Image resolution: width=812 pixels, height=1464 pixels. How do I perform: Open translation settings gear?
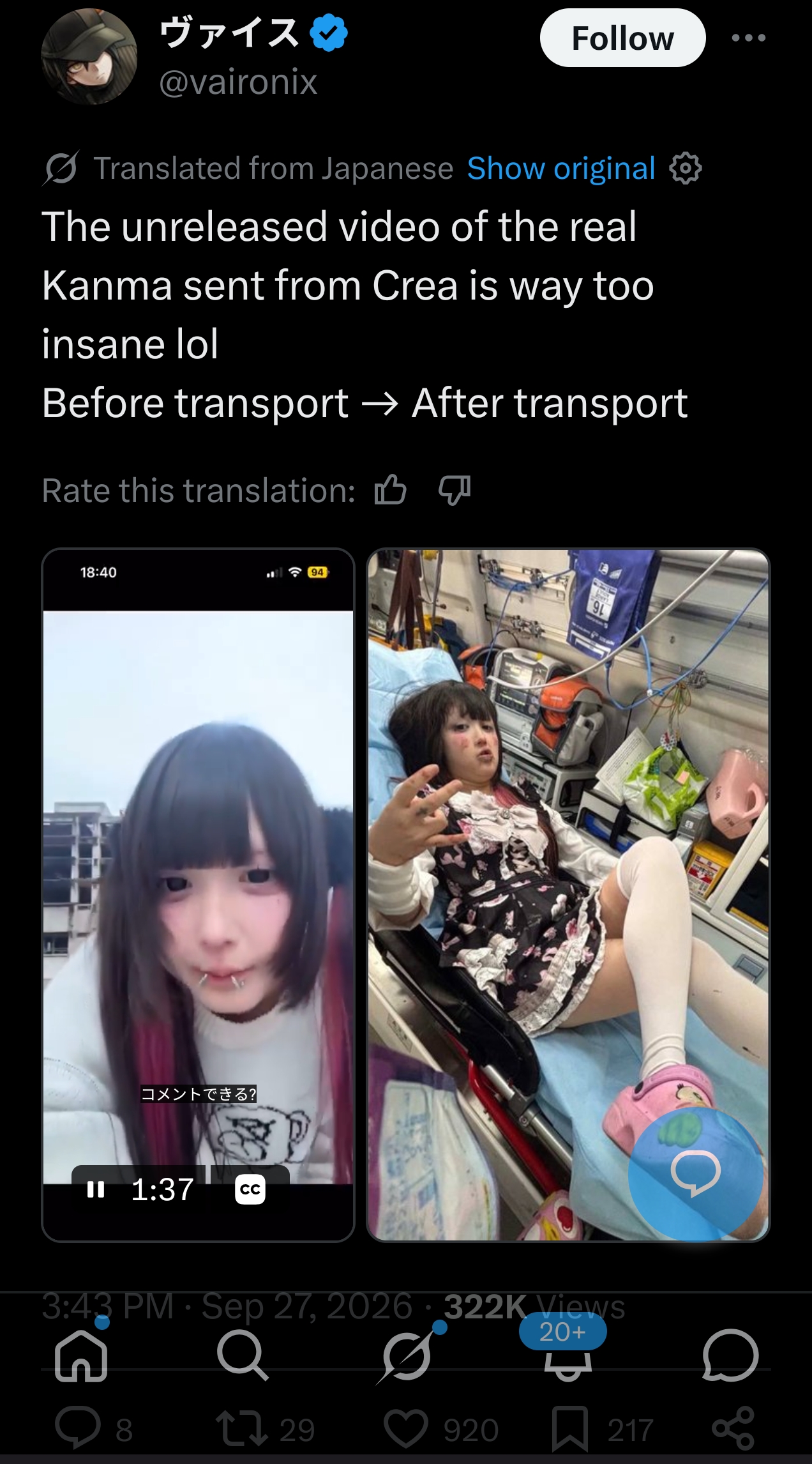click(x=686, y=169)
